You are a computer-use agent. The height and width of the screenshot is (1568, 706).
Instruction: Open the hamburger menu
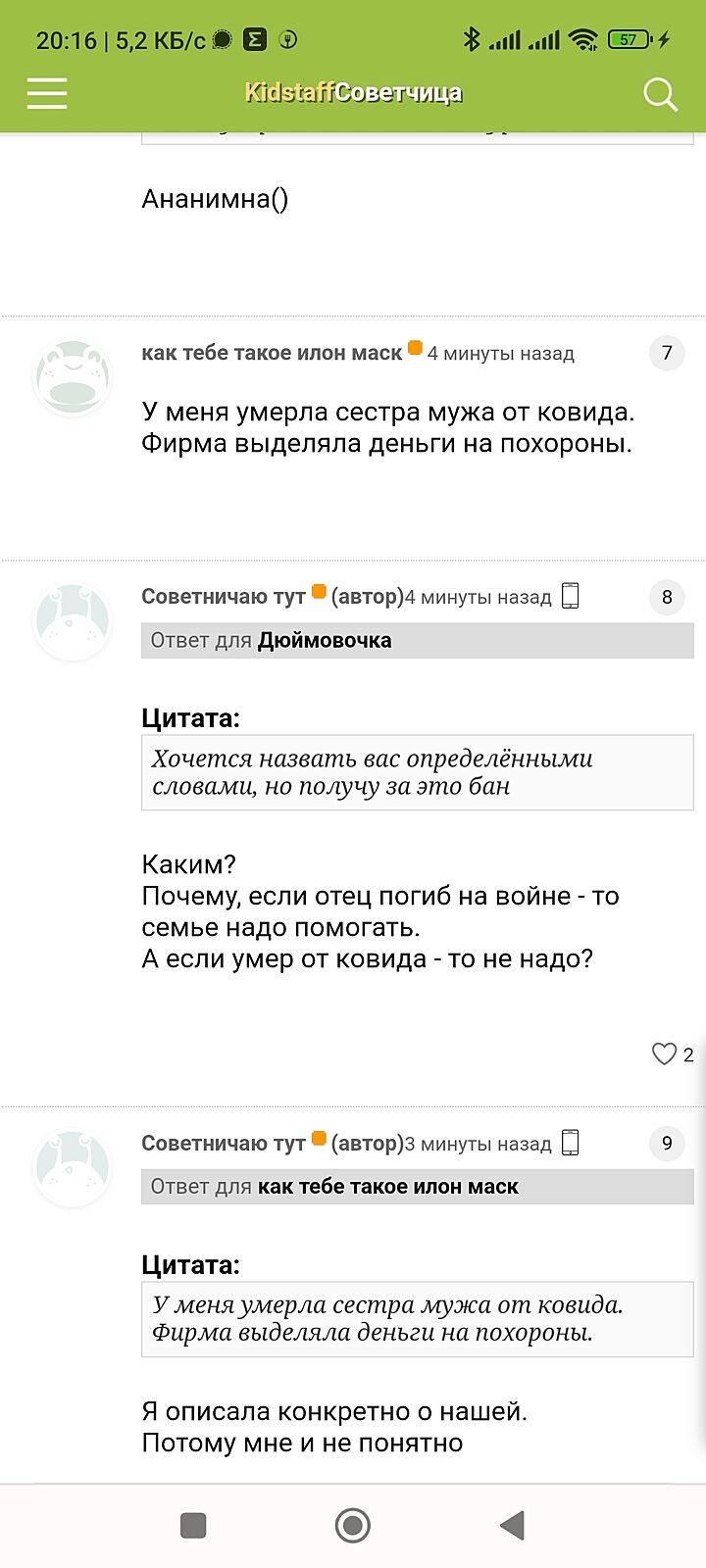(47, 93)
